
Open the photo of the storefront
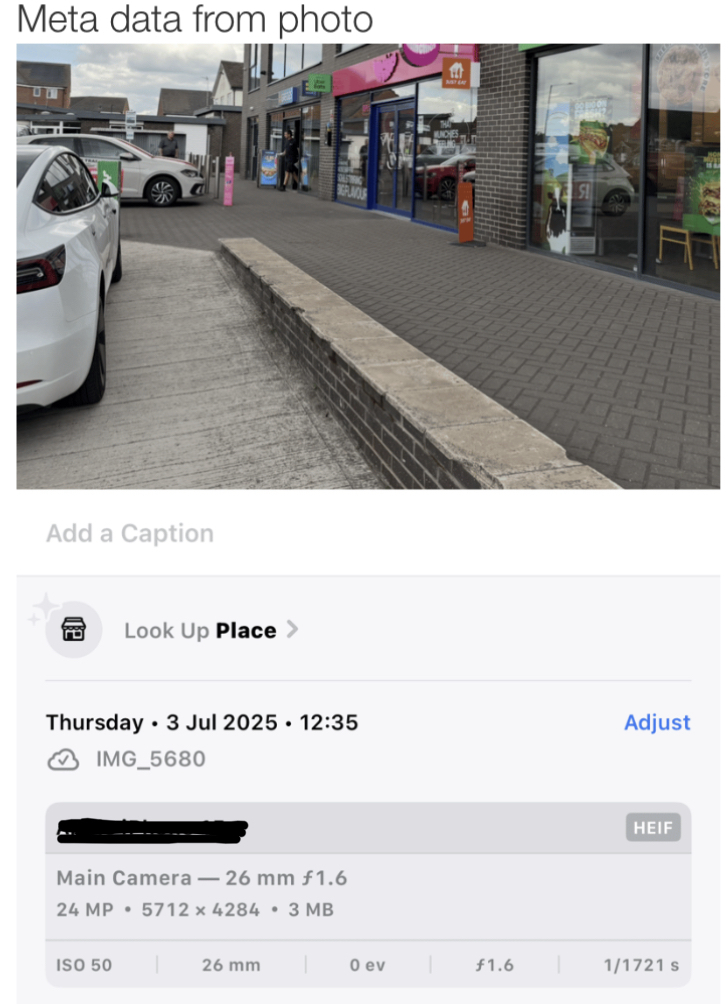[x=367, y=266]
